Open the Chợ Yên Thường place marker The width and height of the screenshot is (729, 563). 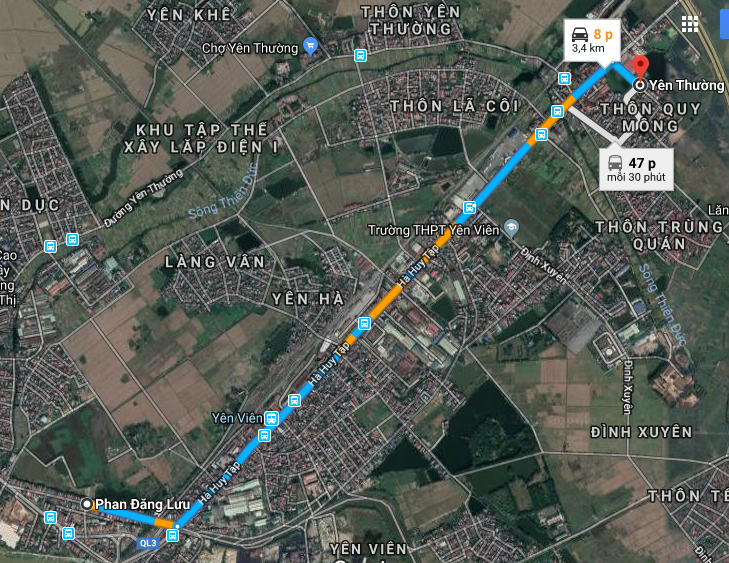point(311,45)
